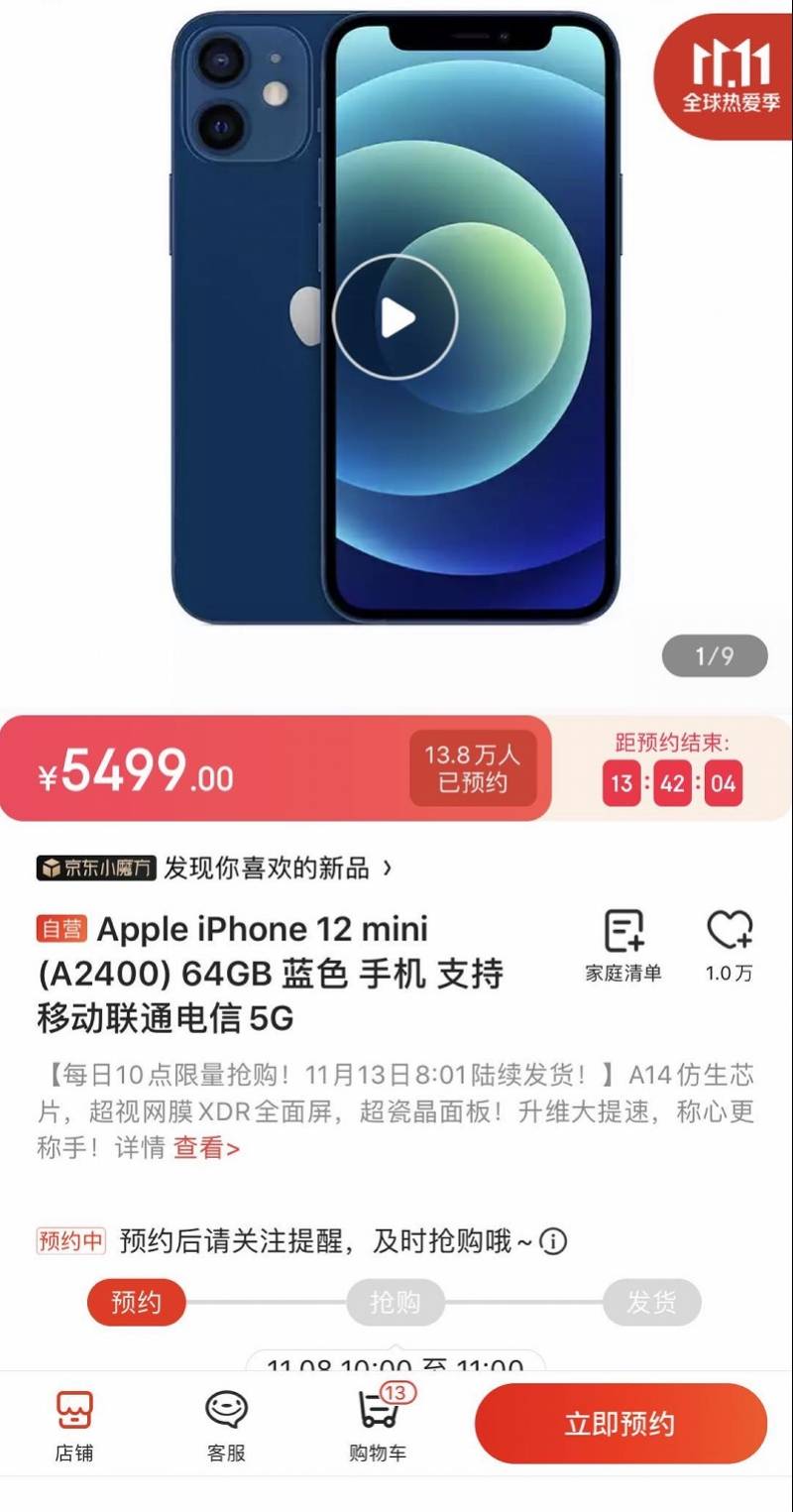Add product to 家庭清单
The height and width of the screenshot is (1512, 793).
coord(623,946)
